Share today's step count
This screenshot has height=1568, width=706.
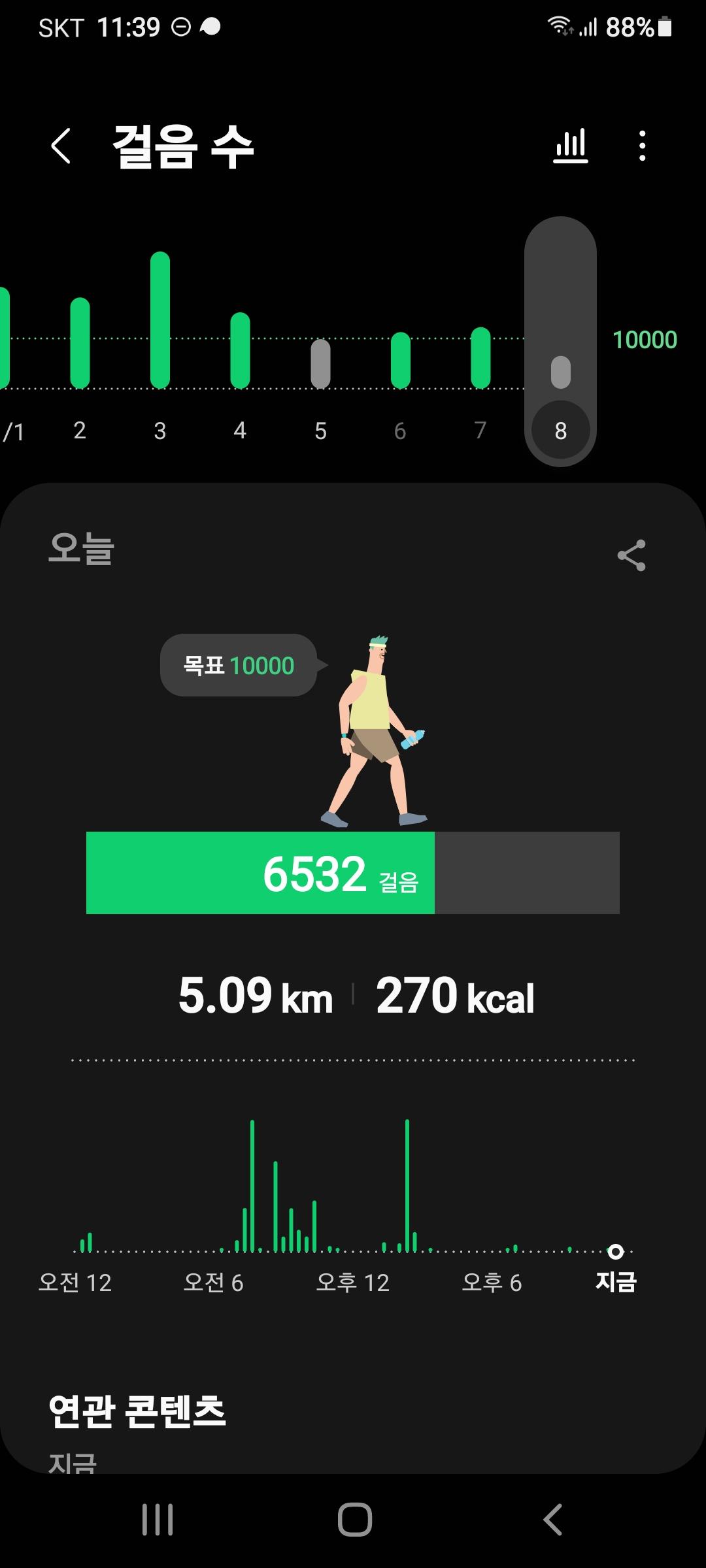631,555
